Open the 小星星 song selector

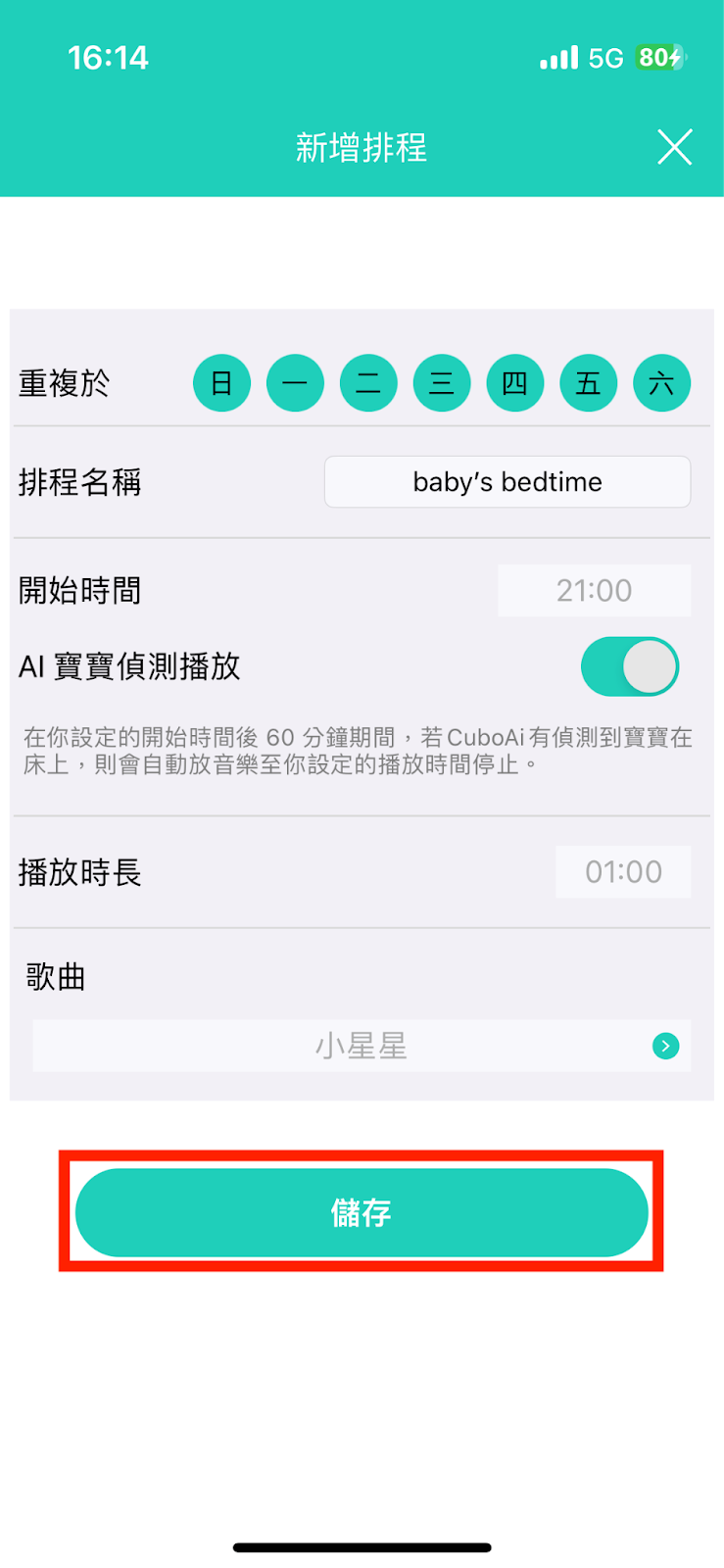tap(362, 1047)
